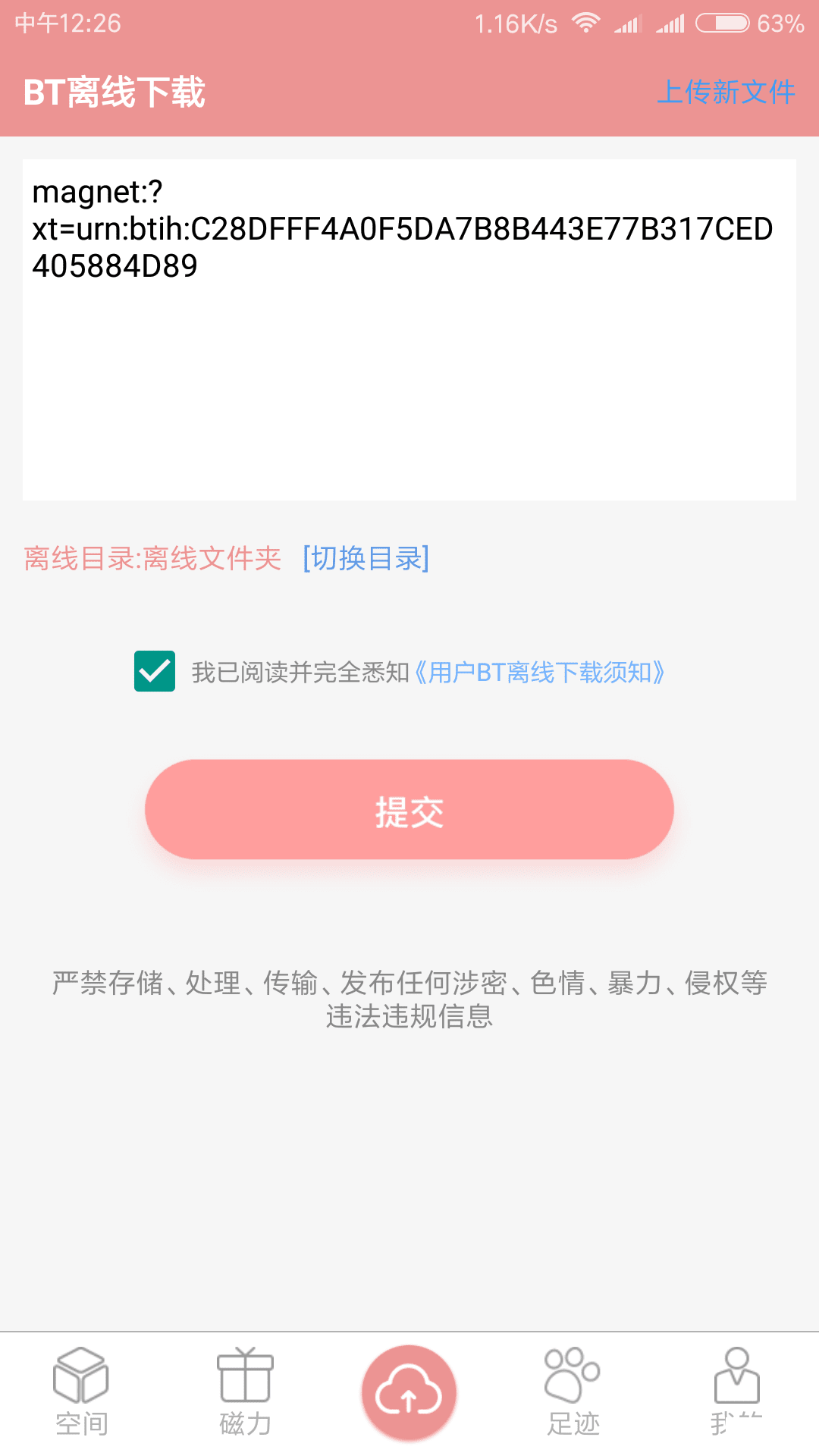Open 用户BT离线下载须知 notice link
Screen dimensions: 819x1456
tap(540, 672)
